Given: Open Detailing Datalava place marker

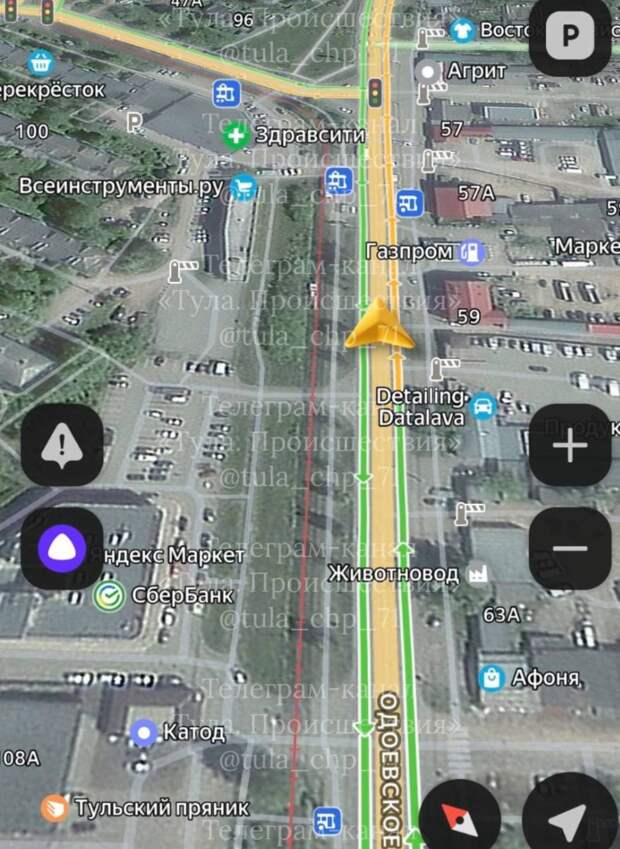Looking at the screenshot, I should (x=483, y=406).
